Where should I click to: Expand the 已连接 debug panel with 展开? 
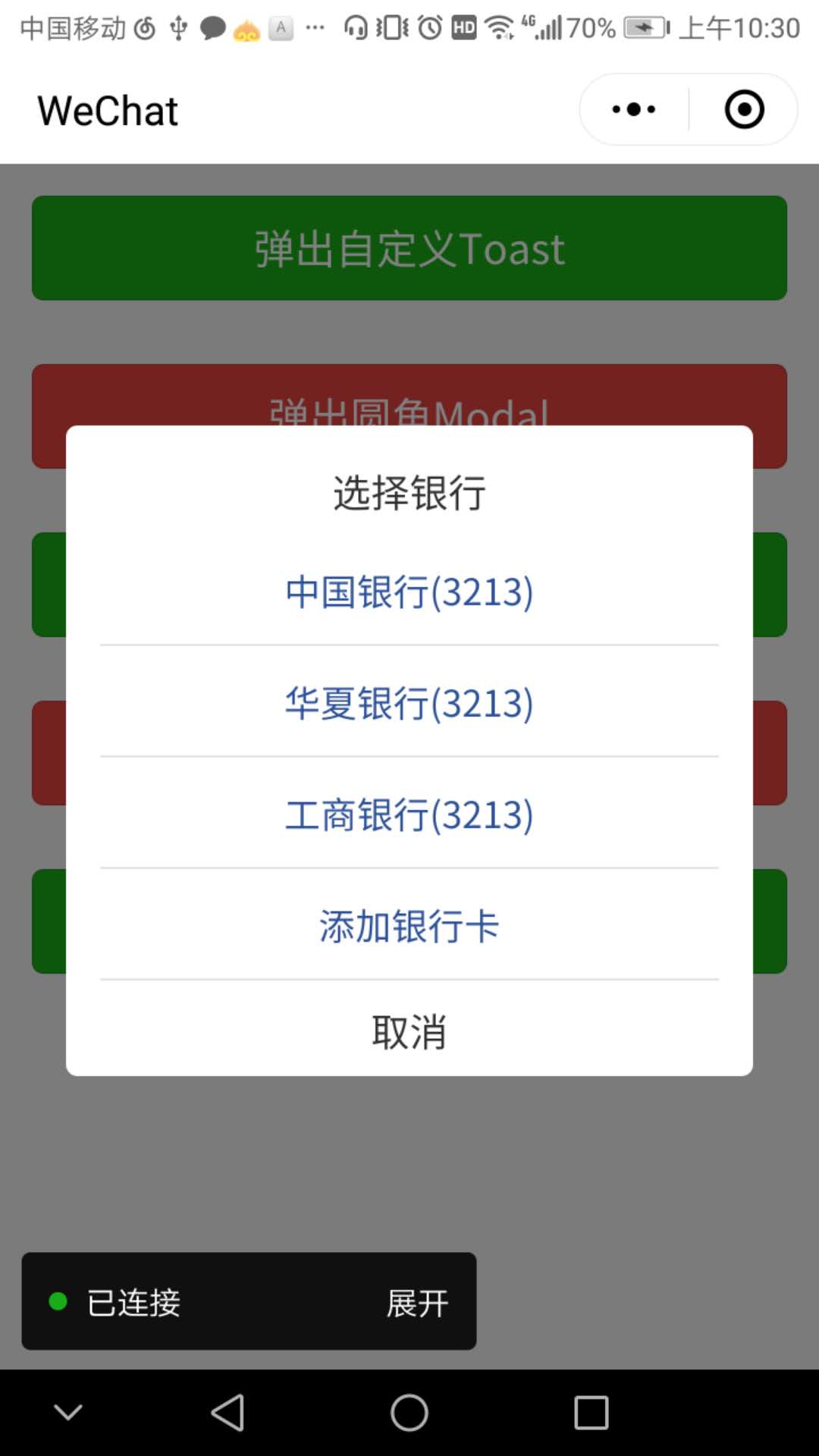pyautogui.click(x=417, y=1303)
